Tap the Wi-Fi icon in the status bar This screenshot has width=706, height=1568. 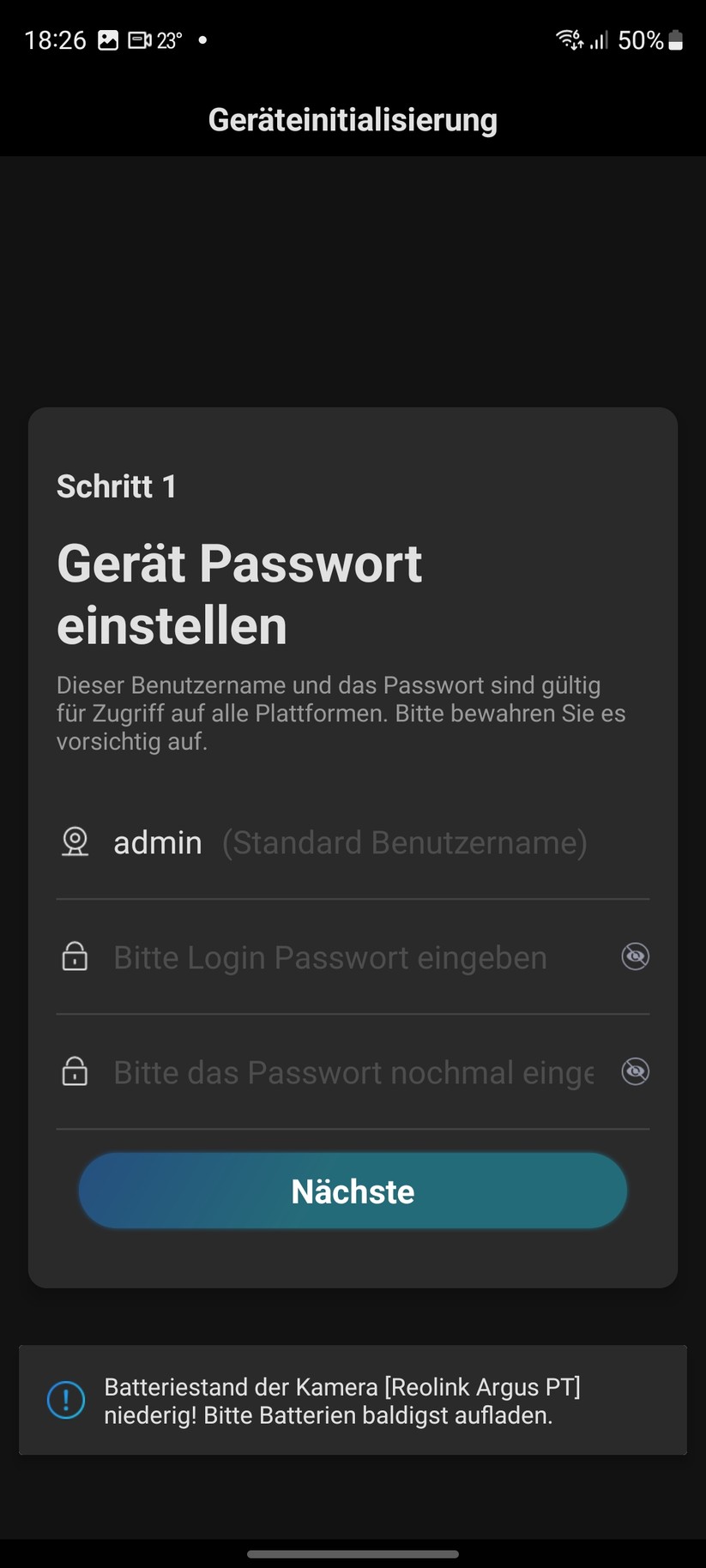pyautogui.click(x=569, y=39)
